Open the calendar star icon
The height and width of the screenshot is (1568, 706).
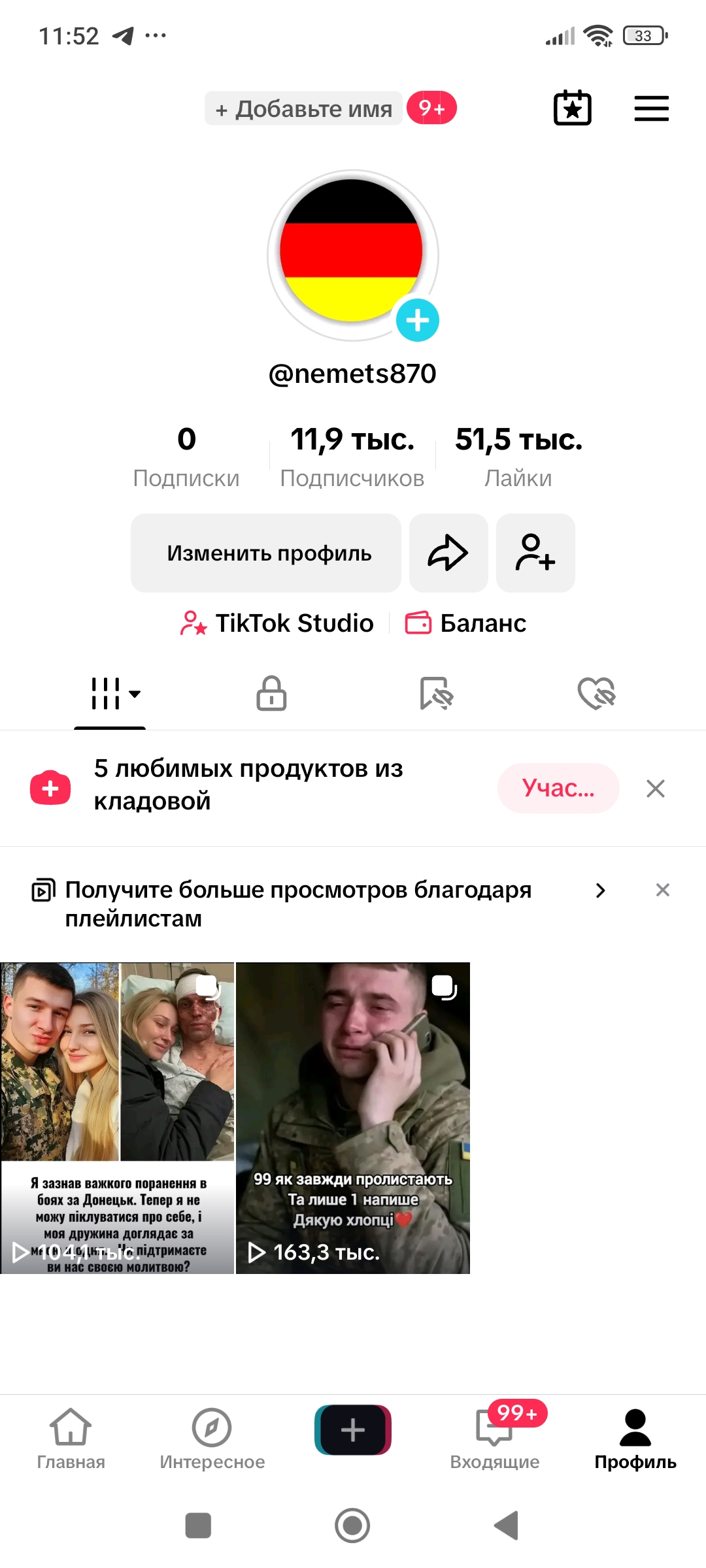[x=572, y=108]
